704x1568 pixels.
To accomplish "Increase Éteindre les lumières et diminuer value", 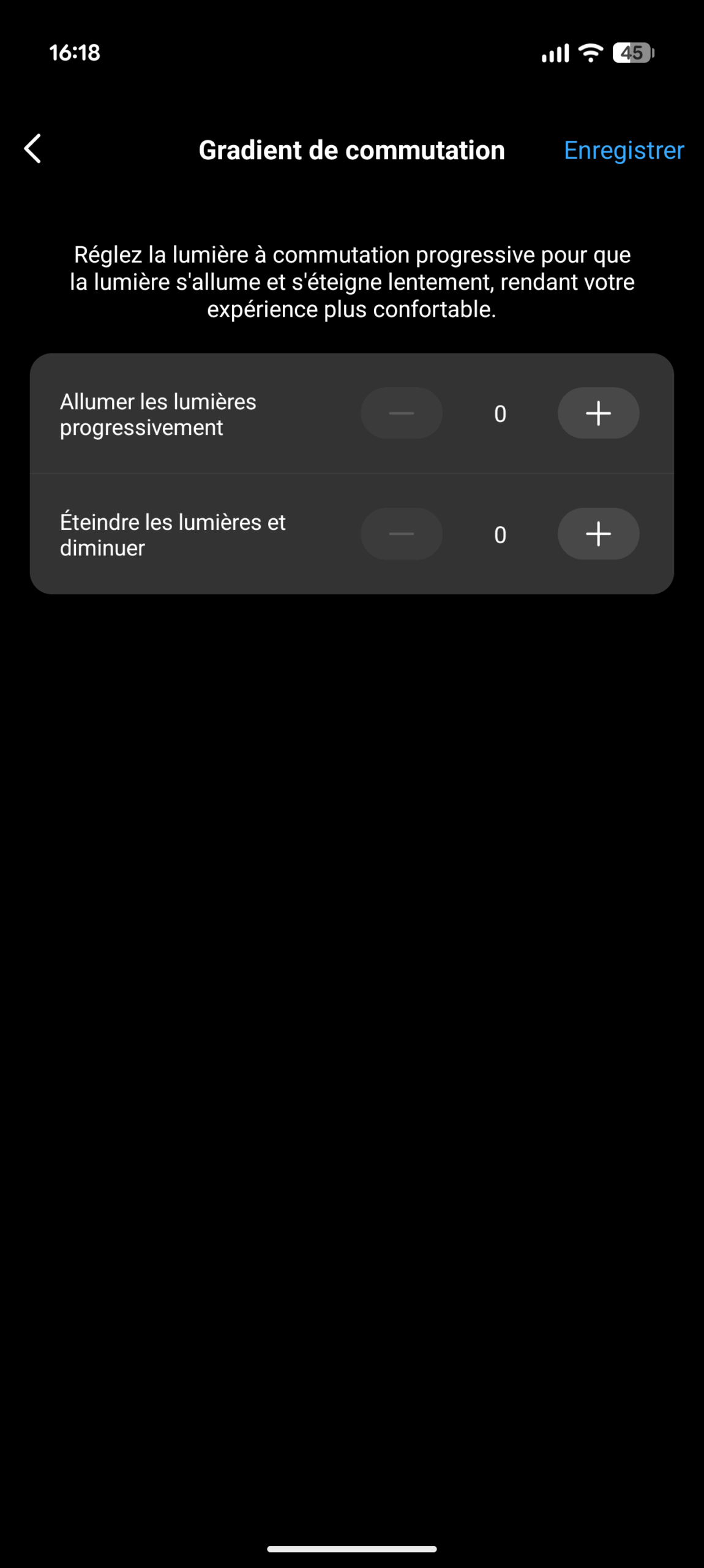I will tap(597, 534).
